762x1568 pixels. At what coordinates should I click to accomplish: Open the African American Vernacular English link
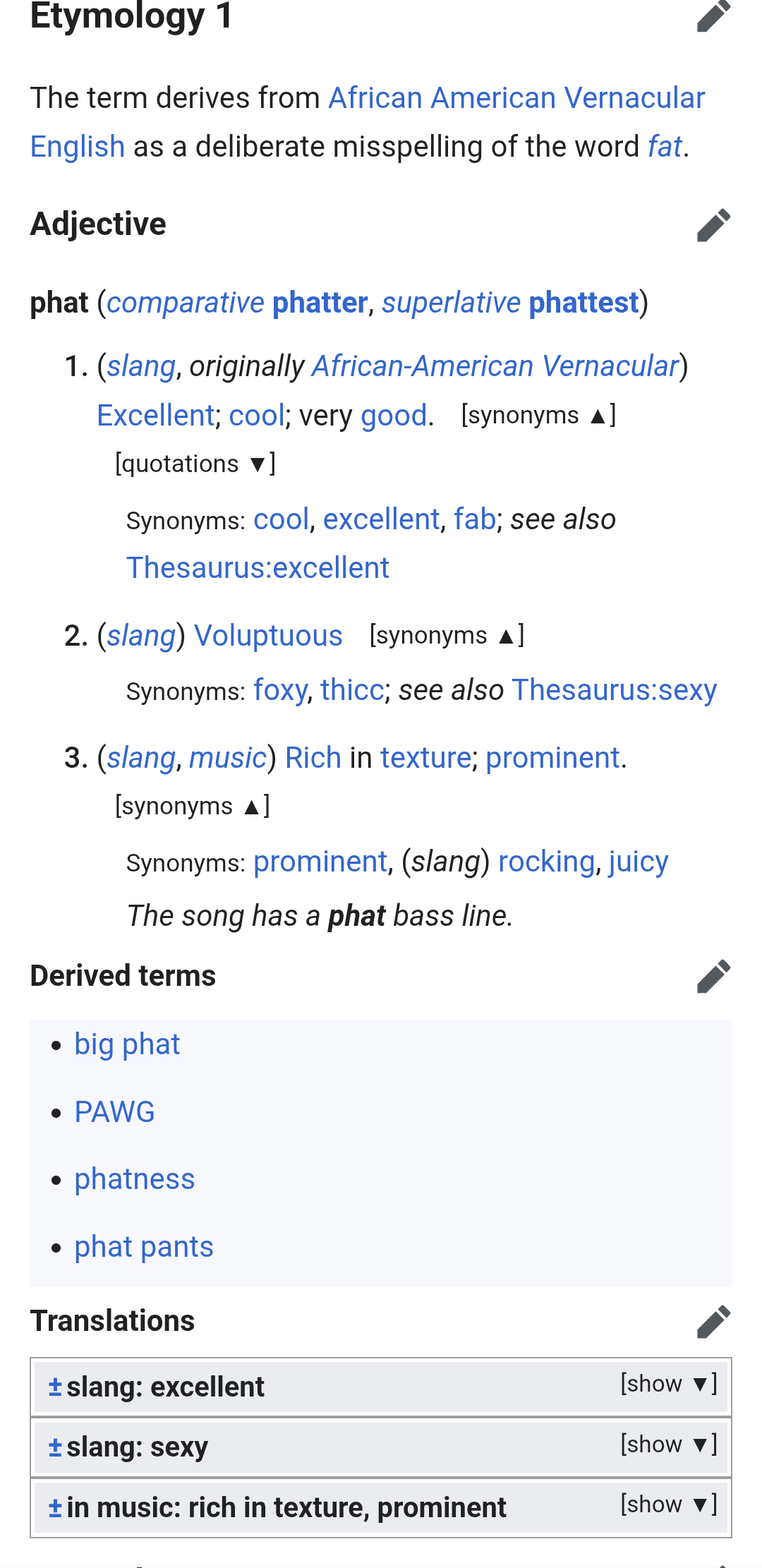pos(516,98)
